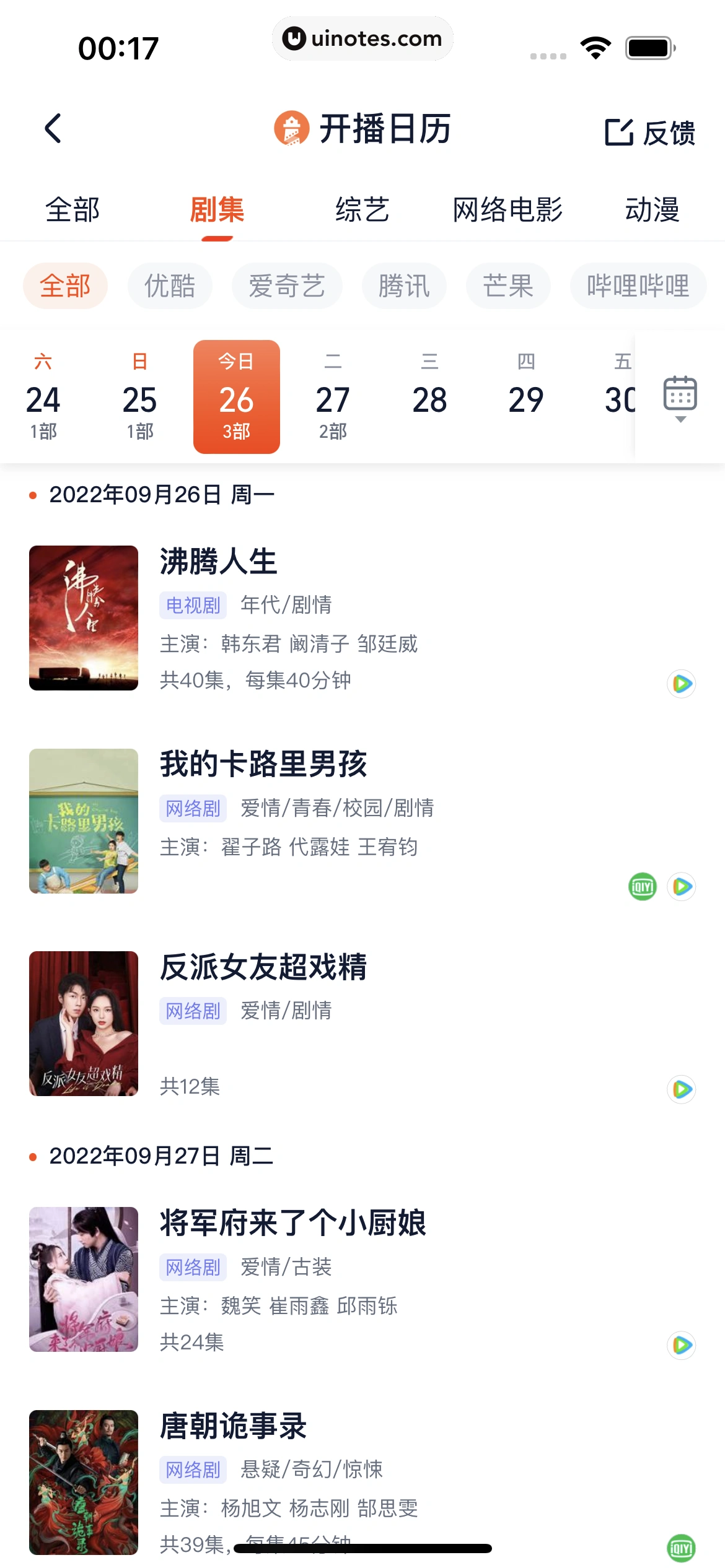Open 我的卡路里男孩 drama details
The image size is (725, 1568).
coord(263,765)
